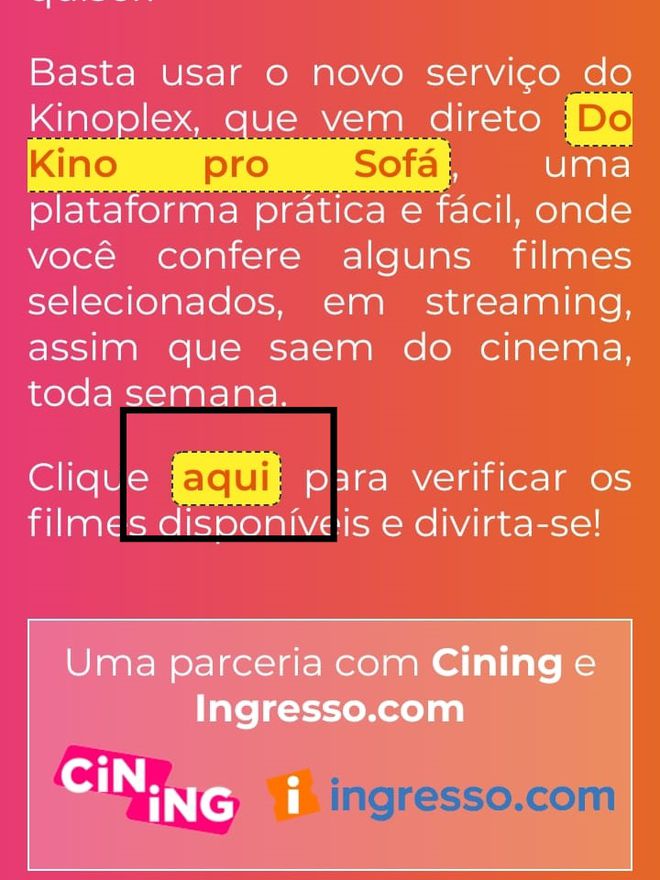Open the "Do Kino pro Sofá" link
The width and height of the screenshot is (660, 880).
pyautogui.click(x=237, y=166)
